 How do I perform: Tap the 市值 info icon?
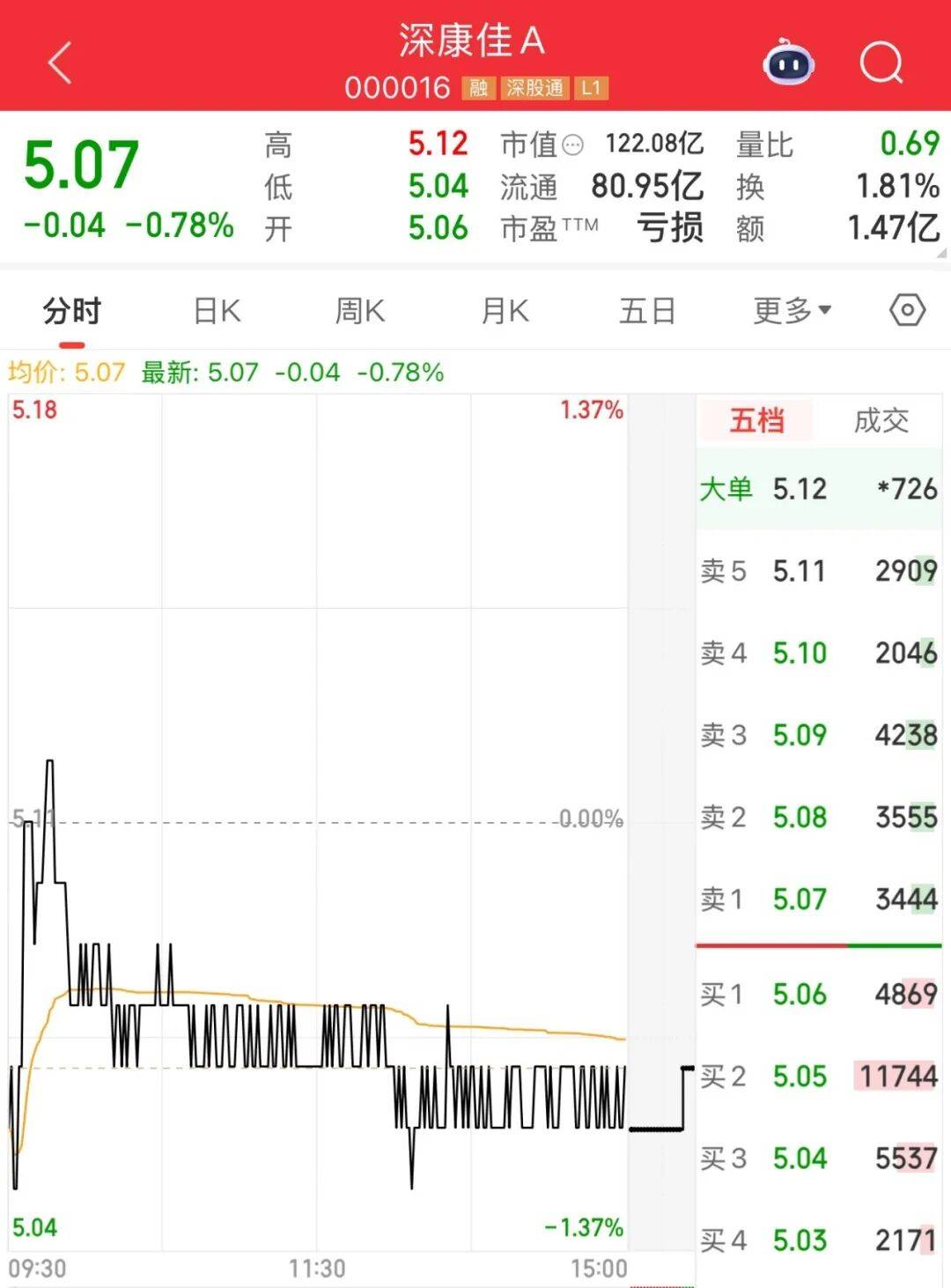coord(572,145)
